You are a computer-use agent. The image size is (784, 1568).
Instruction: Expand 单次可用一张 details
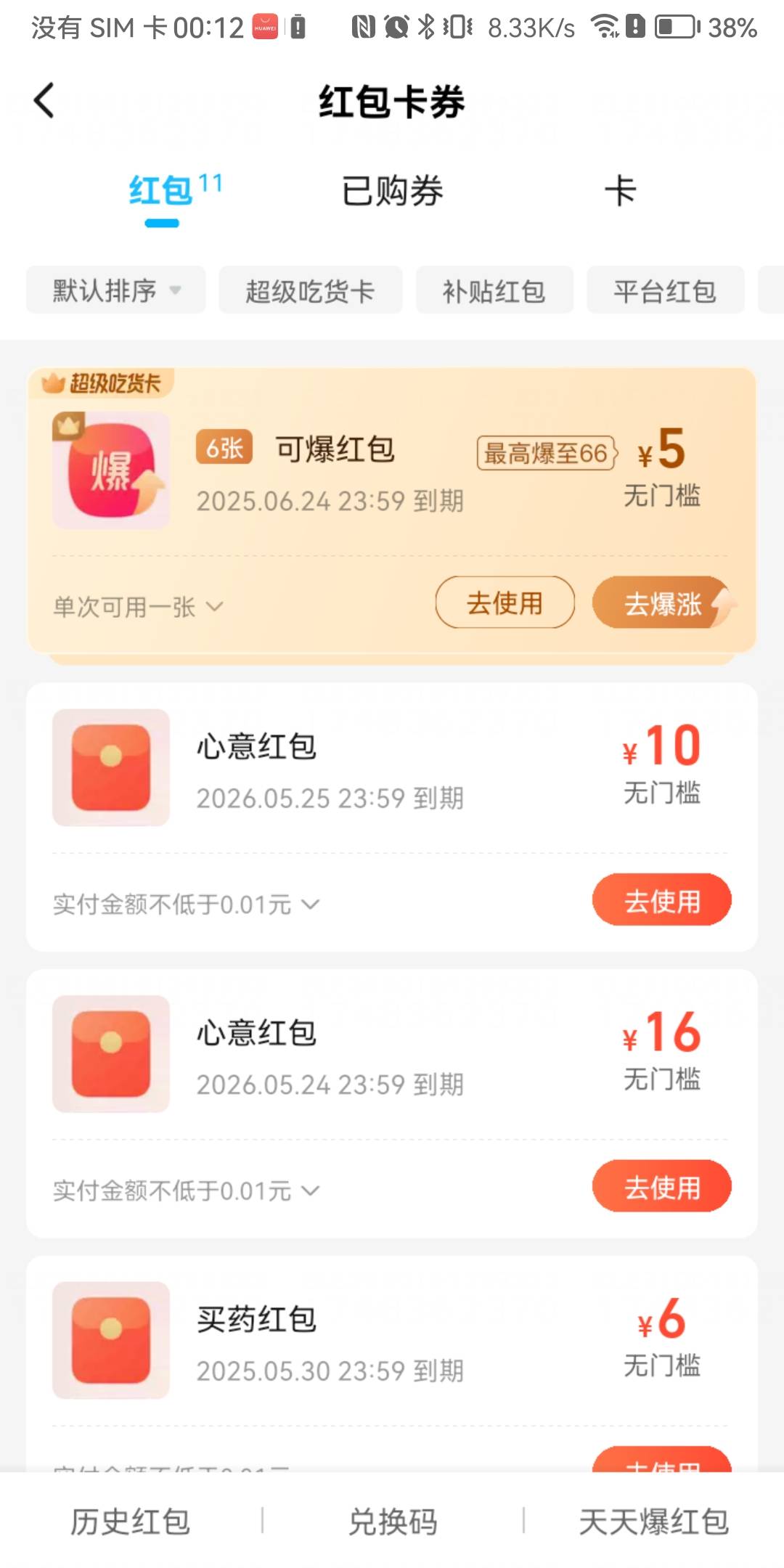138,607
